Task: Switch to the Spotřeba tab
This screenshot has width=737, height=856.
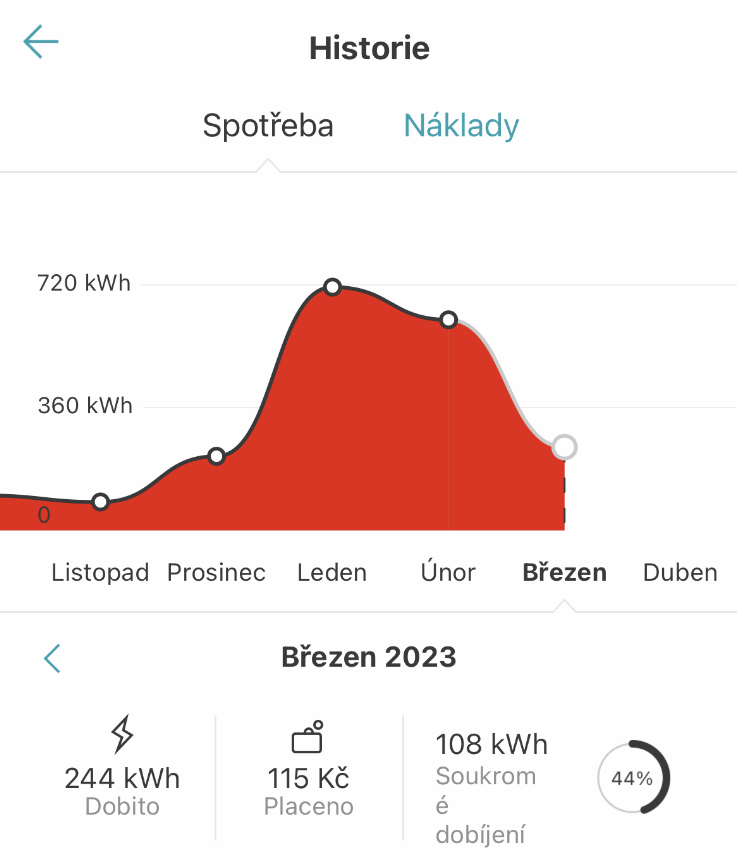Action: 268,126
